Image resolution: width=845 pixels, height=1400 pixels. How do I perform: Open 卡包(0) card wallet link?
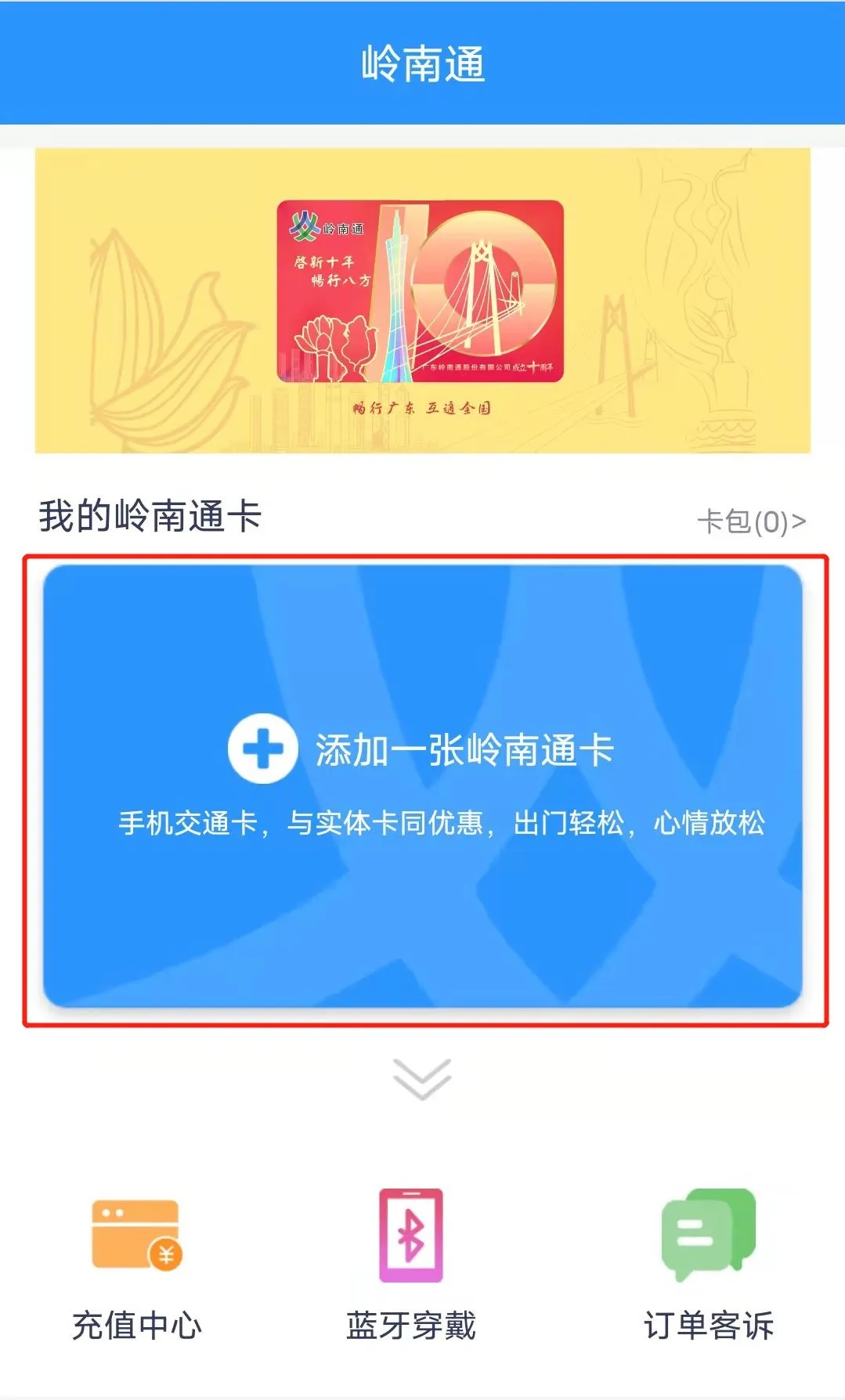(x=750, y=521)
